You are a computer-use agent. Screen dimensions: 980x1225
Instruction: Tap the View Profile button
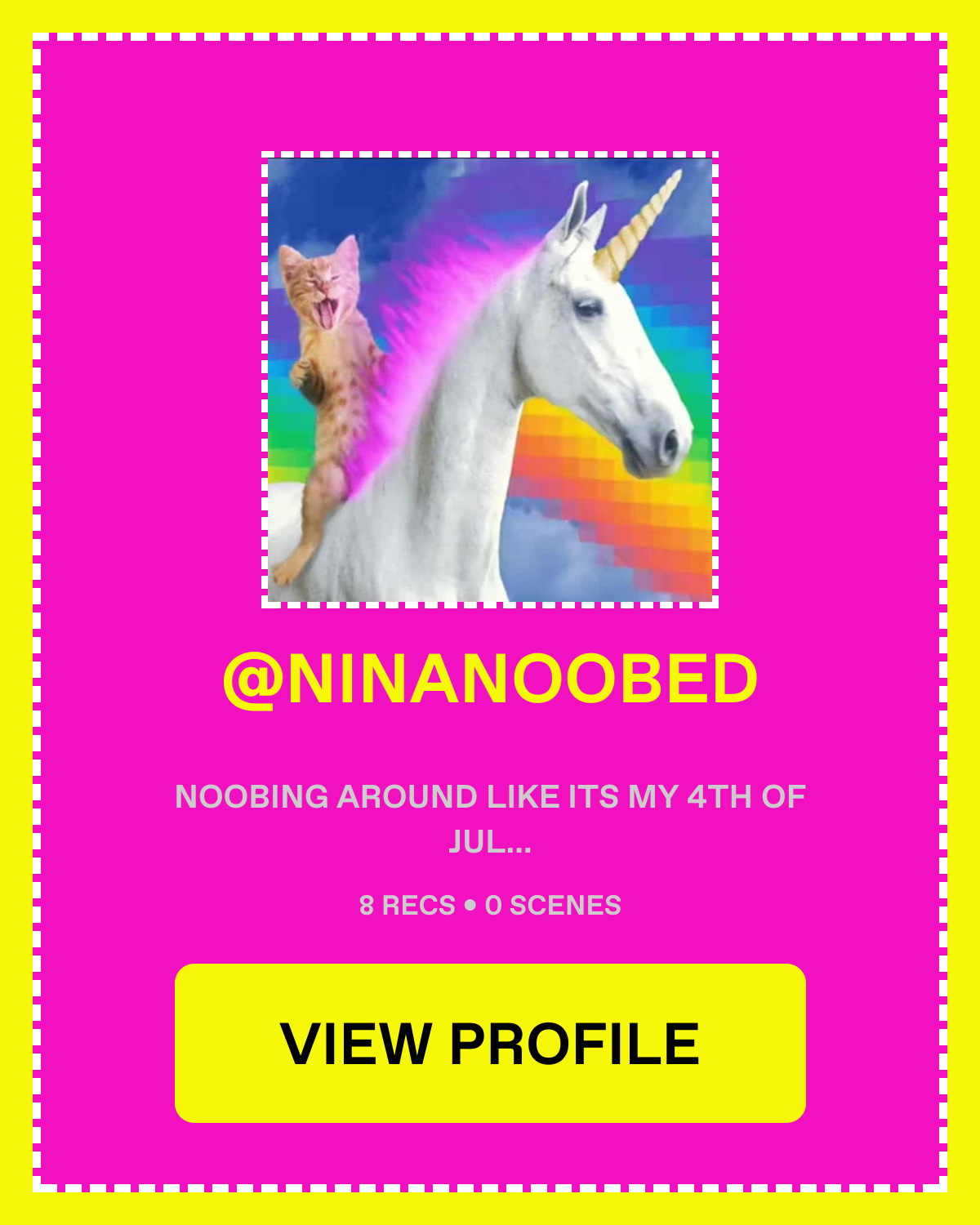pos(490,1043)
